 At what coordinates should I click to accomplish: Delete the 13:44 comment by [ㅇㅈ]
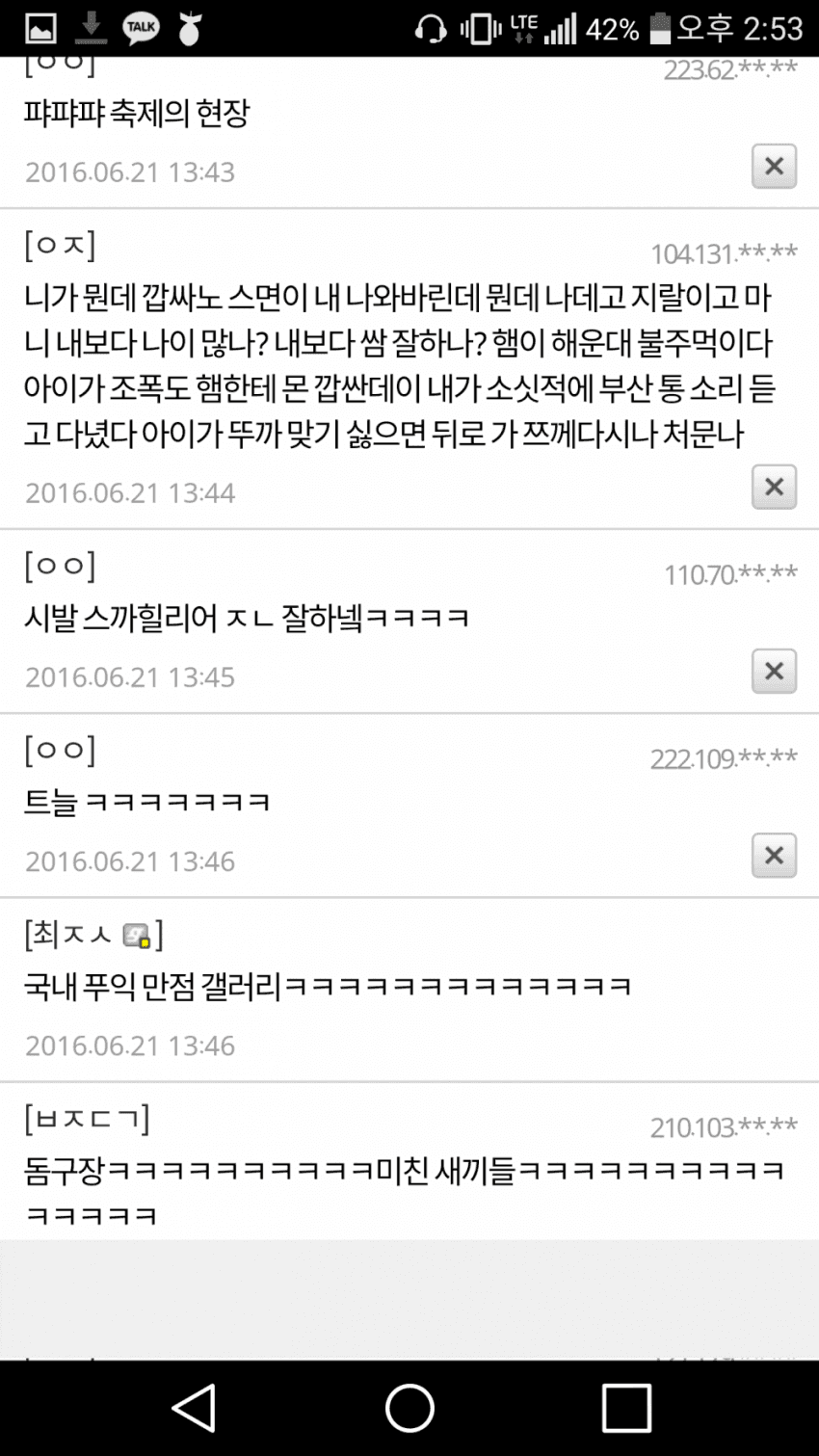coord(774,488)
